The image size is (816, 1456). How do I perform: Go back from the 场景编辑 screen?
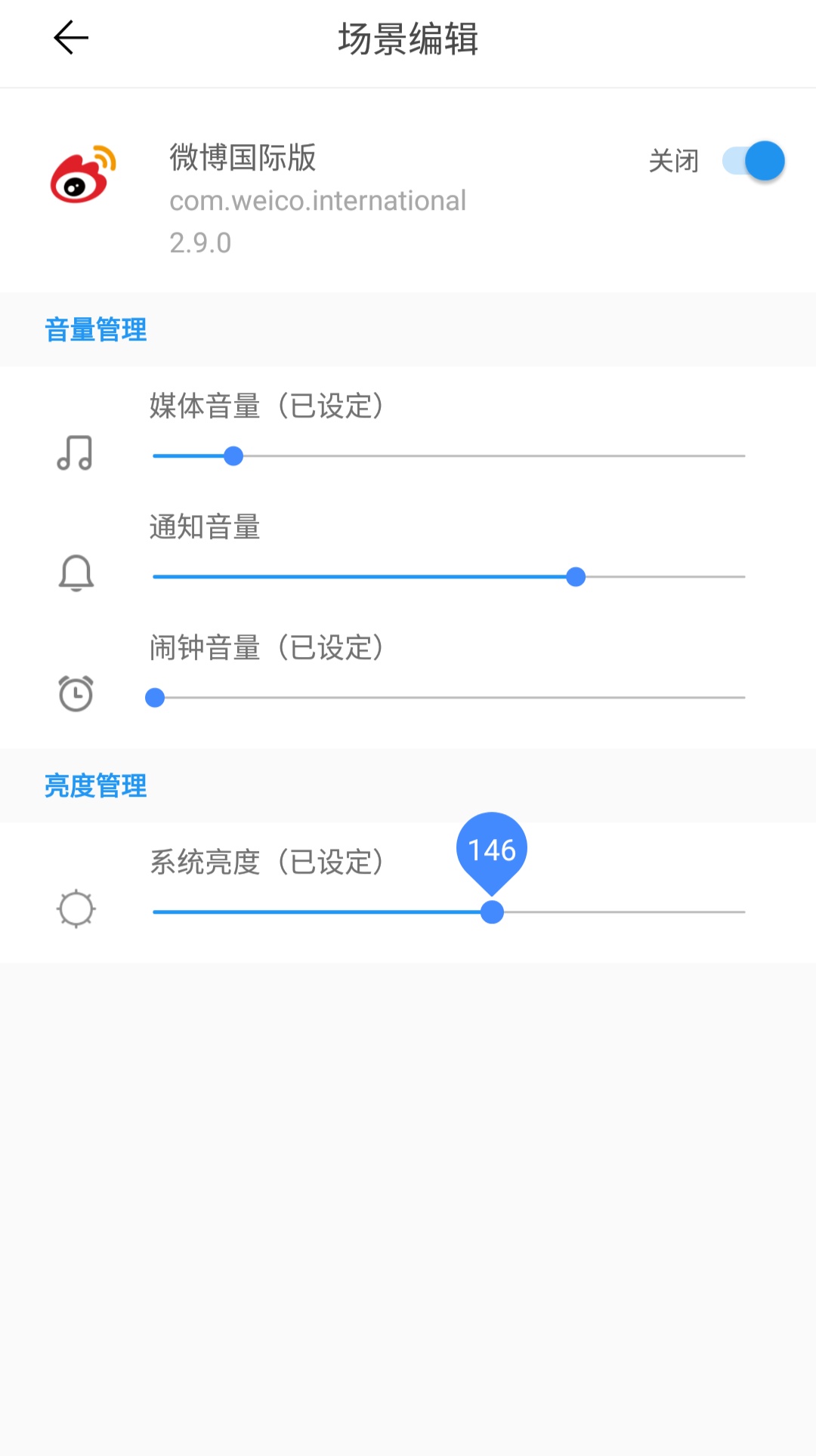[x=71, y=38]
